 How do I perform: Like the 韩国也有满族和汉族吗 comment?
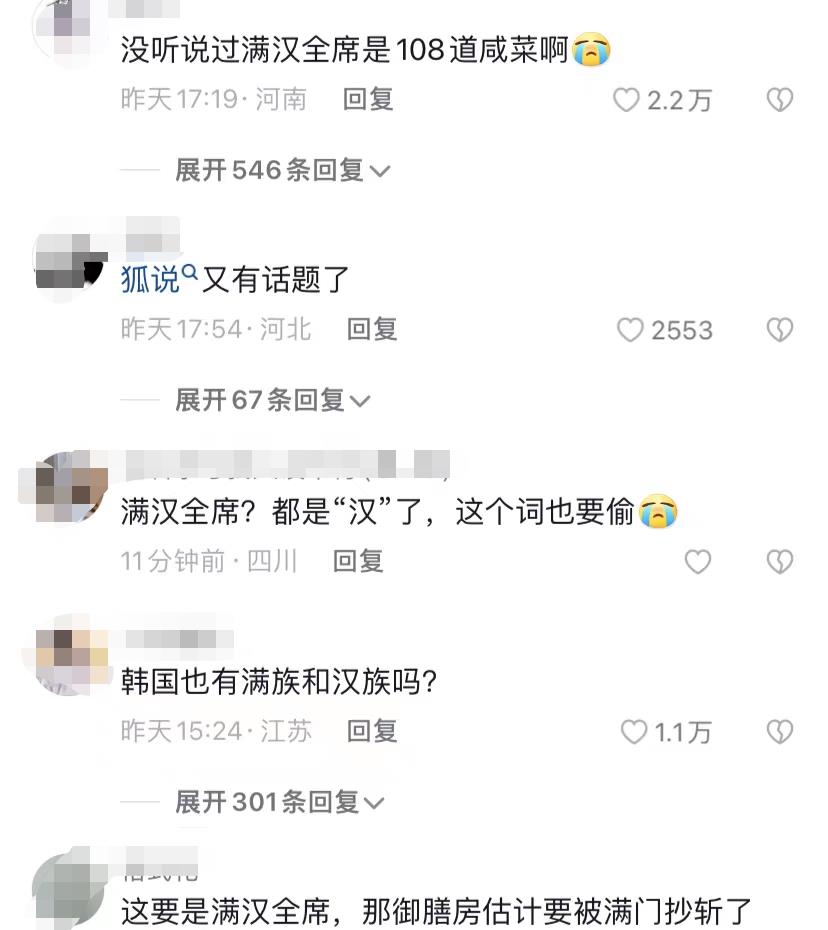point(634,732)
